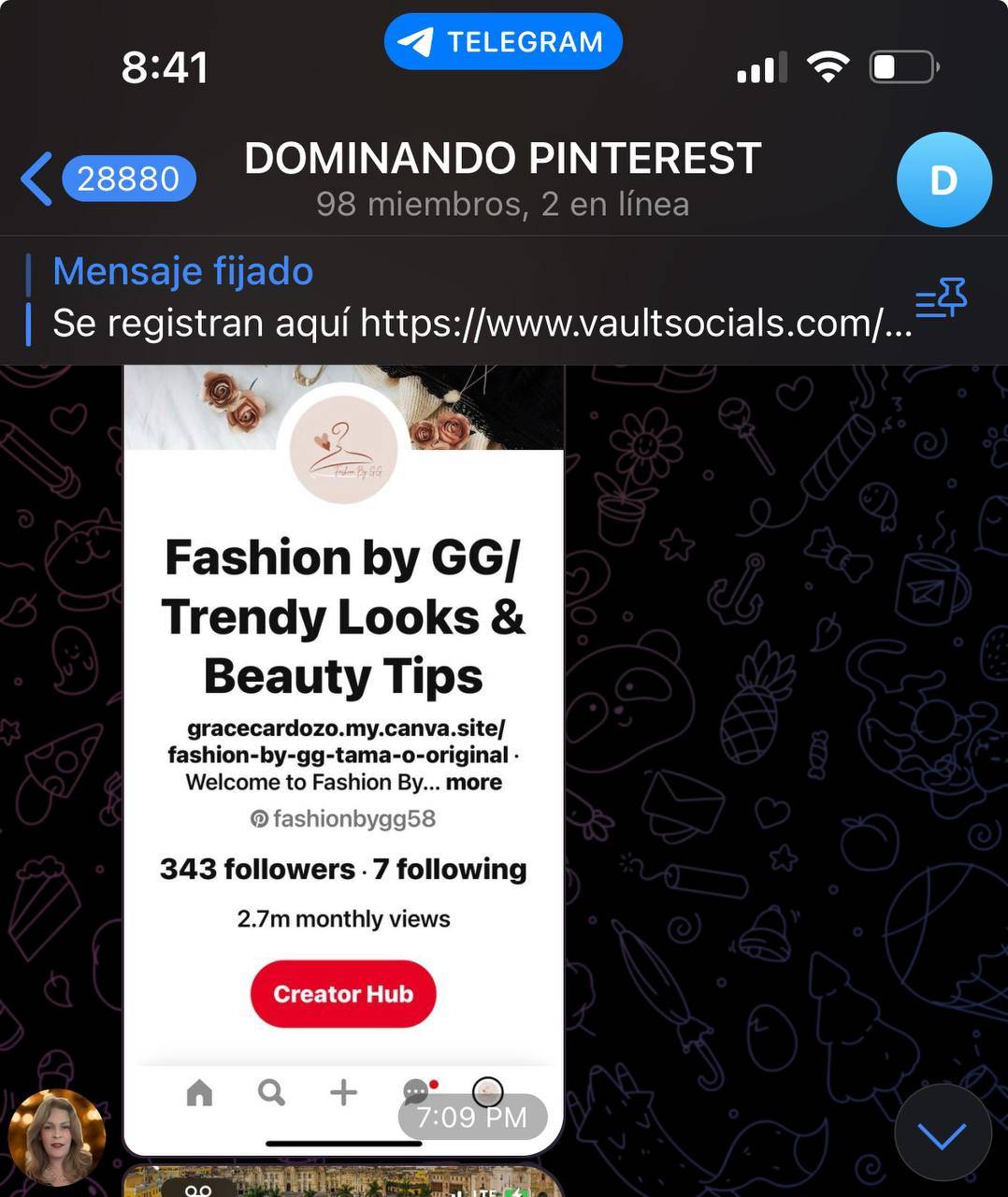Open DOMINANDO PINTEREST group info
Screen dimensions: 1008x1197
[x=503, y=178]
